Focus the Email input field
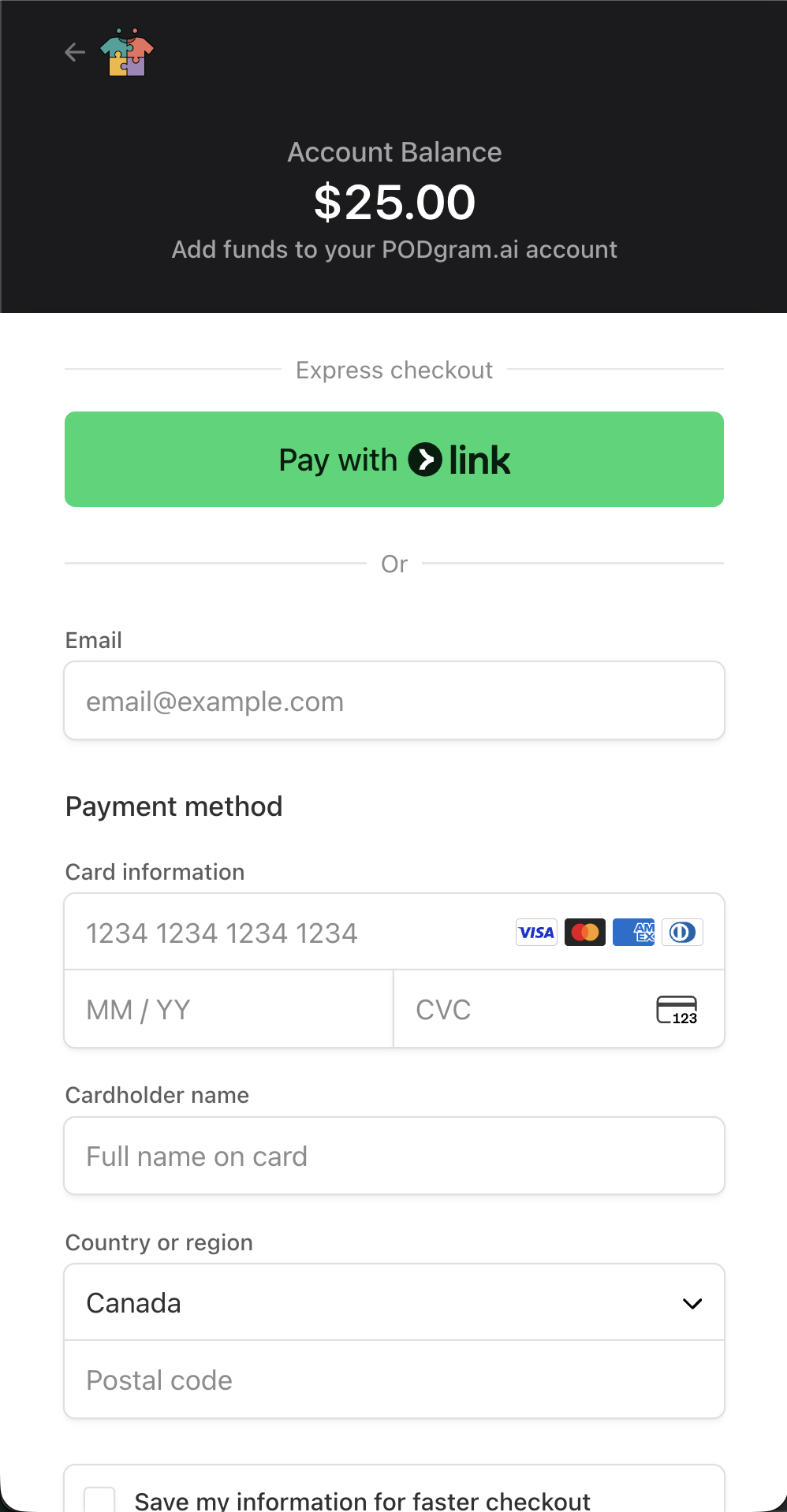 click(393, 701)
